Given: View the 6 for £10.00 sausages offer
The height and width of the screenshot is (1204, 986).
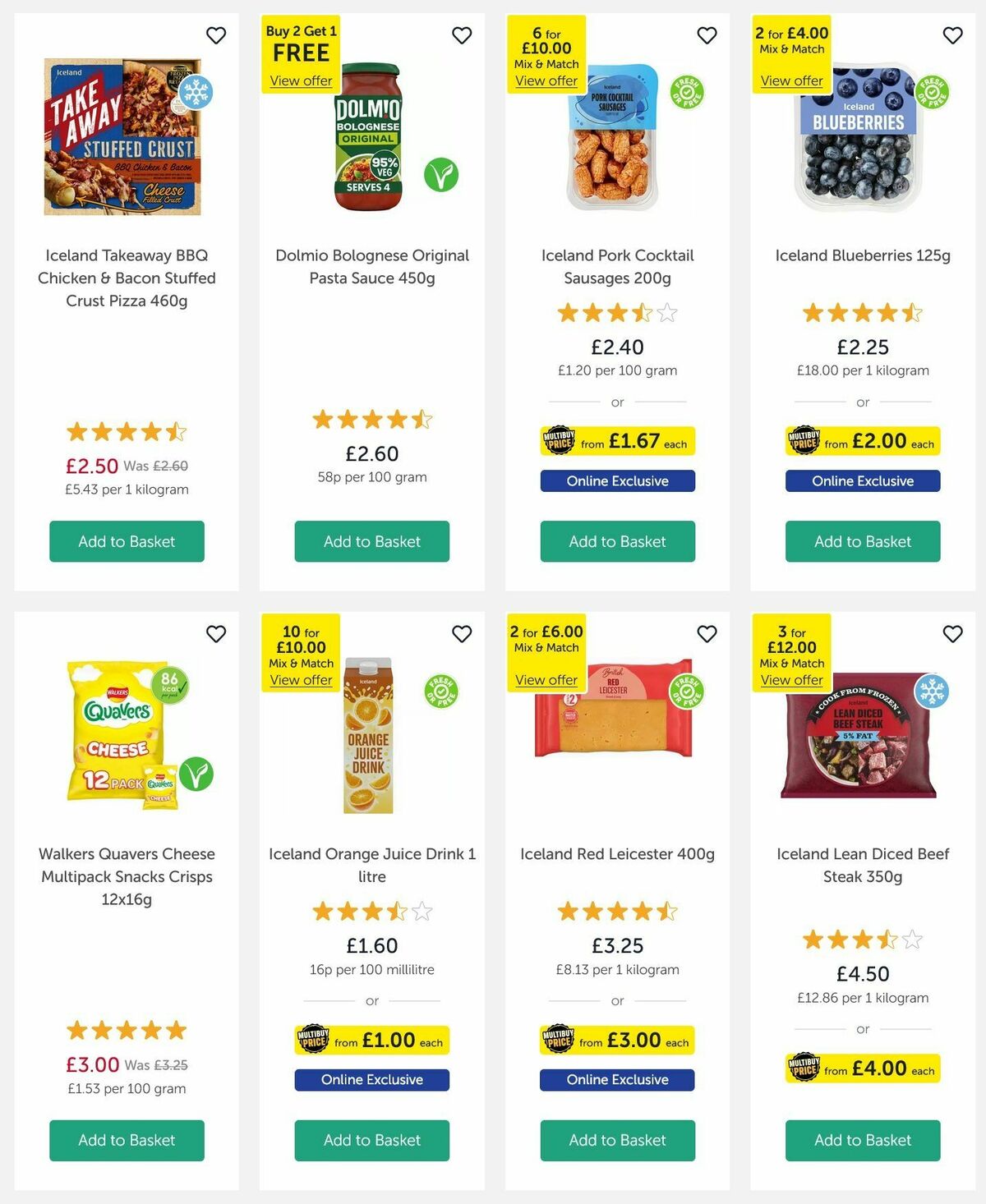Looking at the screenshot, I should [x=546, y=80].
